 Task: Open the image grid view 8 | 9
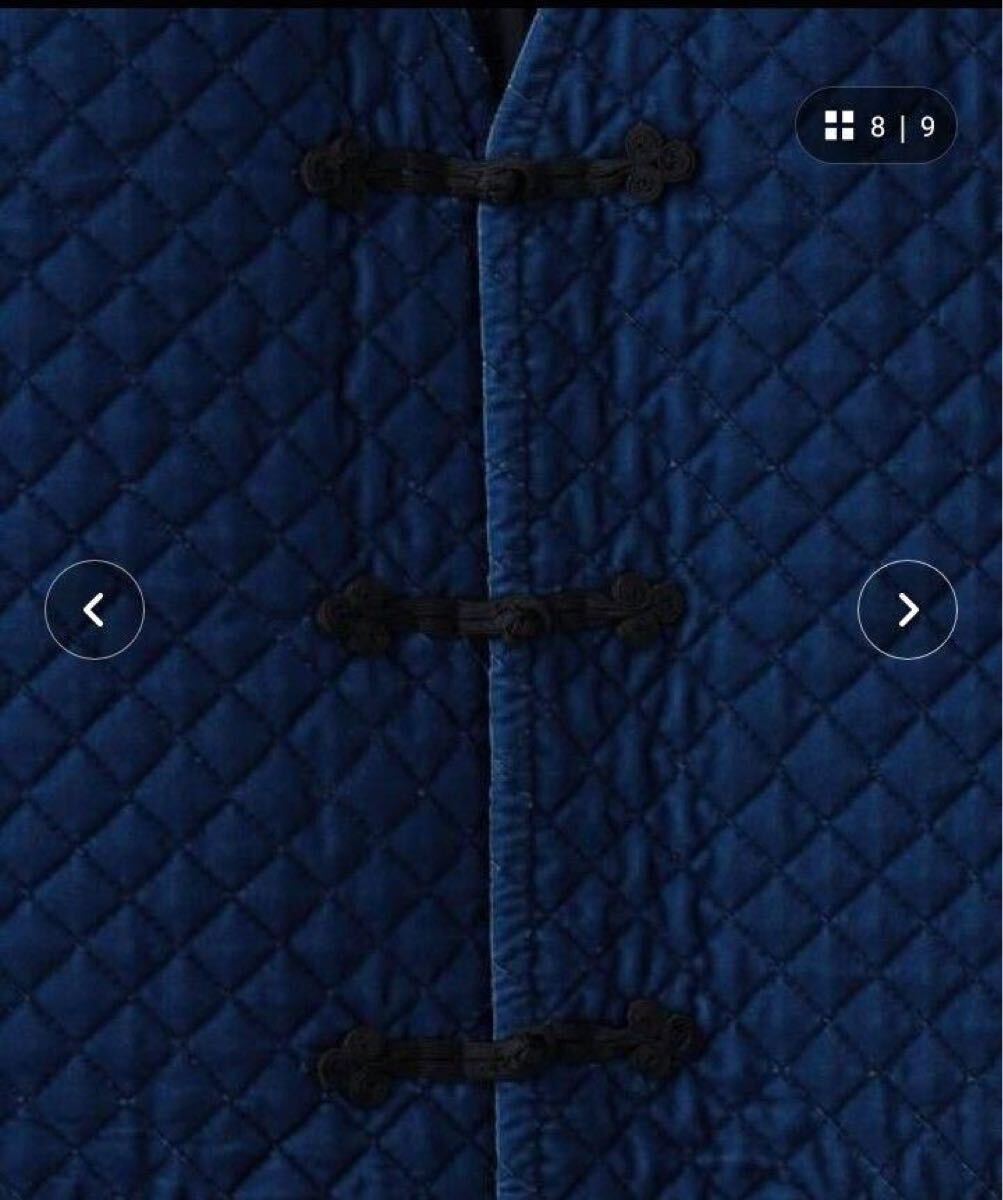click(x=876, y=126)
